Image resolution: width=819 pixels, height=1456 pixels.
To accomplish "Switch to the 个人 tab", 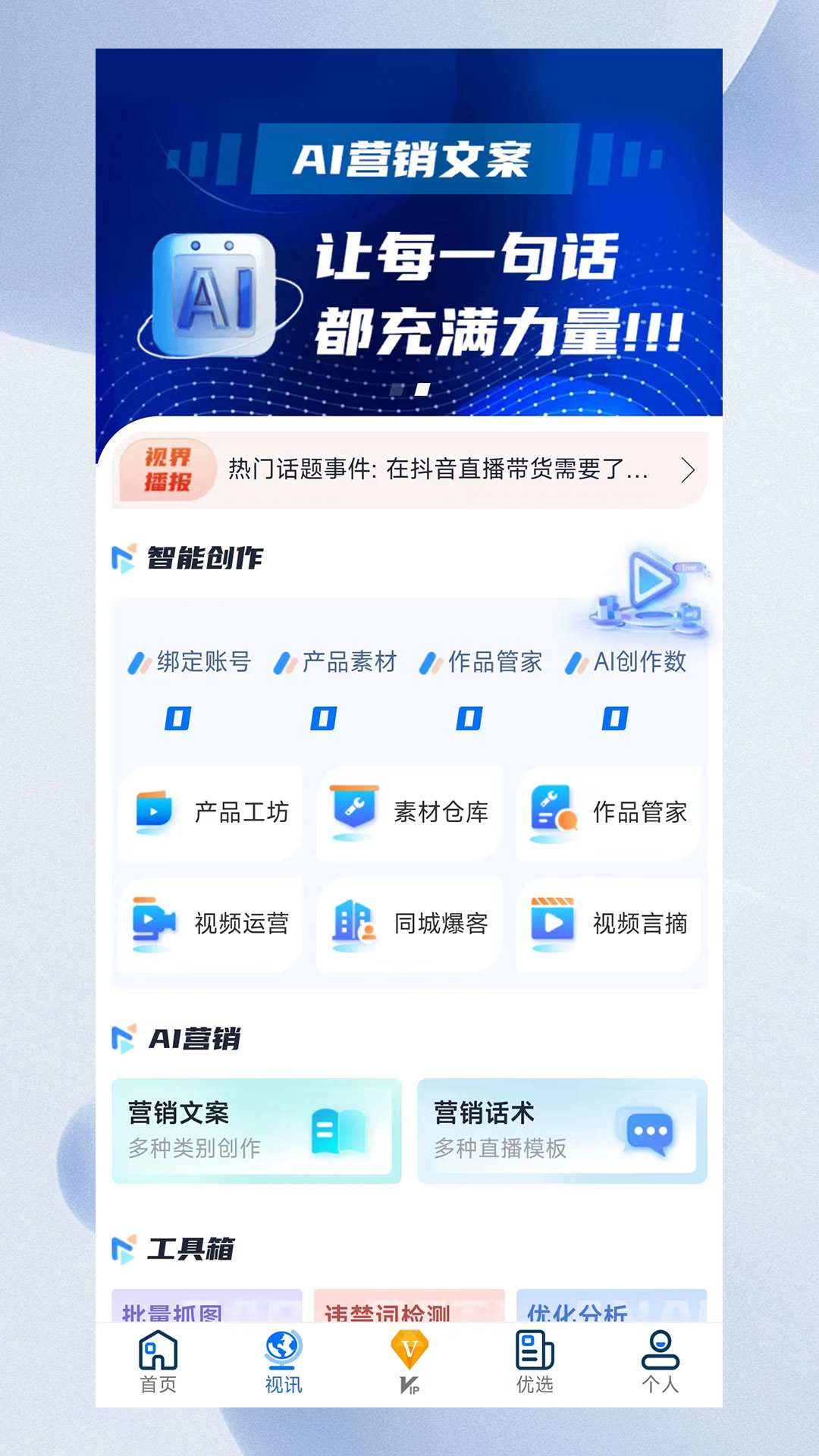I will point(661,1363).
